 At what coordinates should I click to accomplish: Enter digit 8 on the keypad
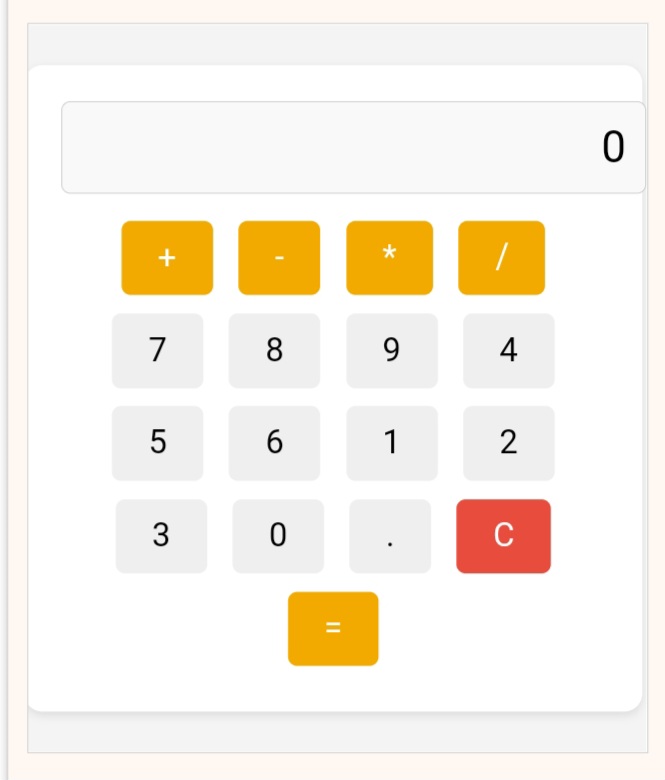(274, 350)
